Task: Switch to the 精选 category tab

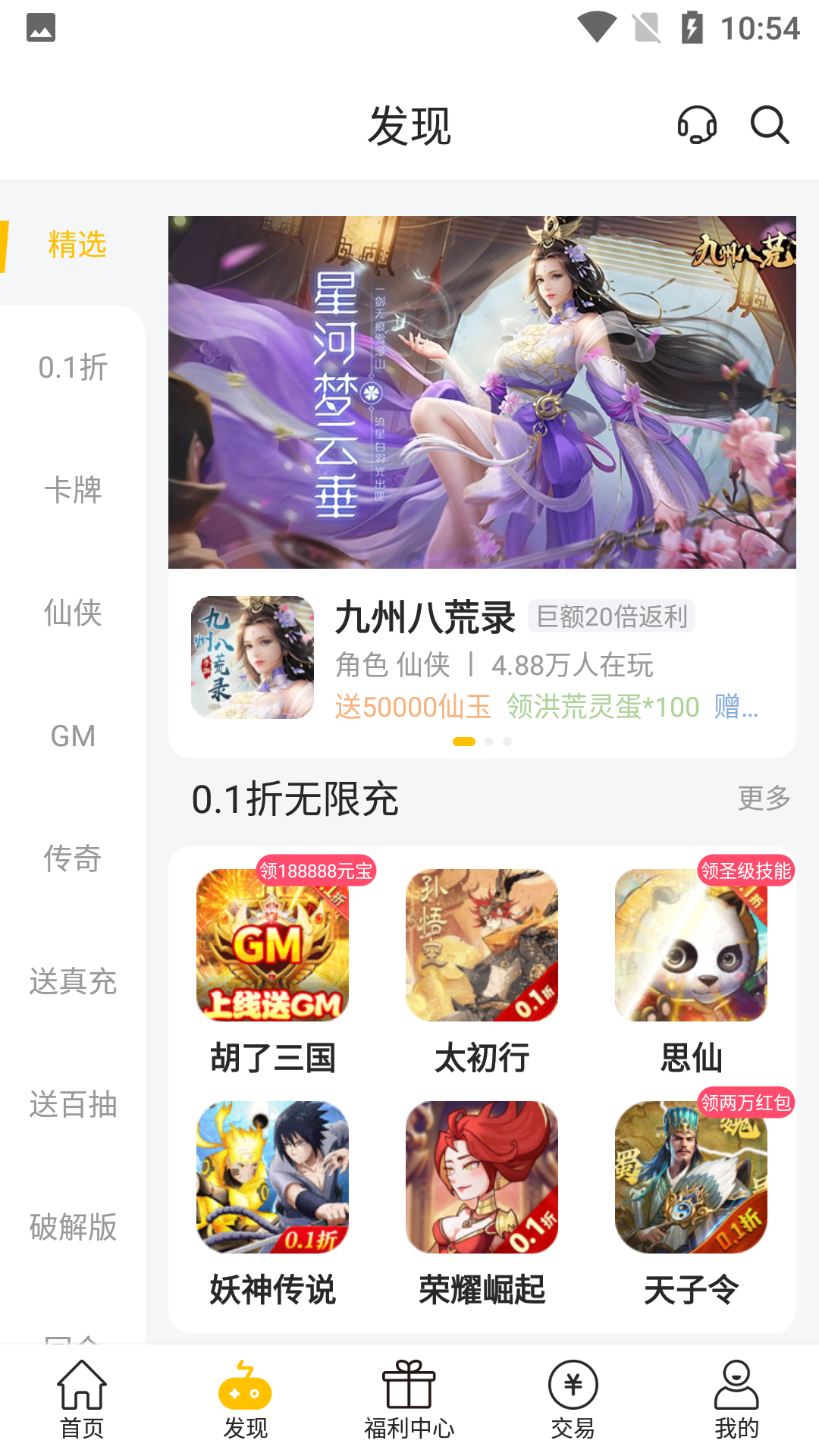Action: (x=76, y=245)
